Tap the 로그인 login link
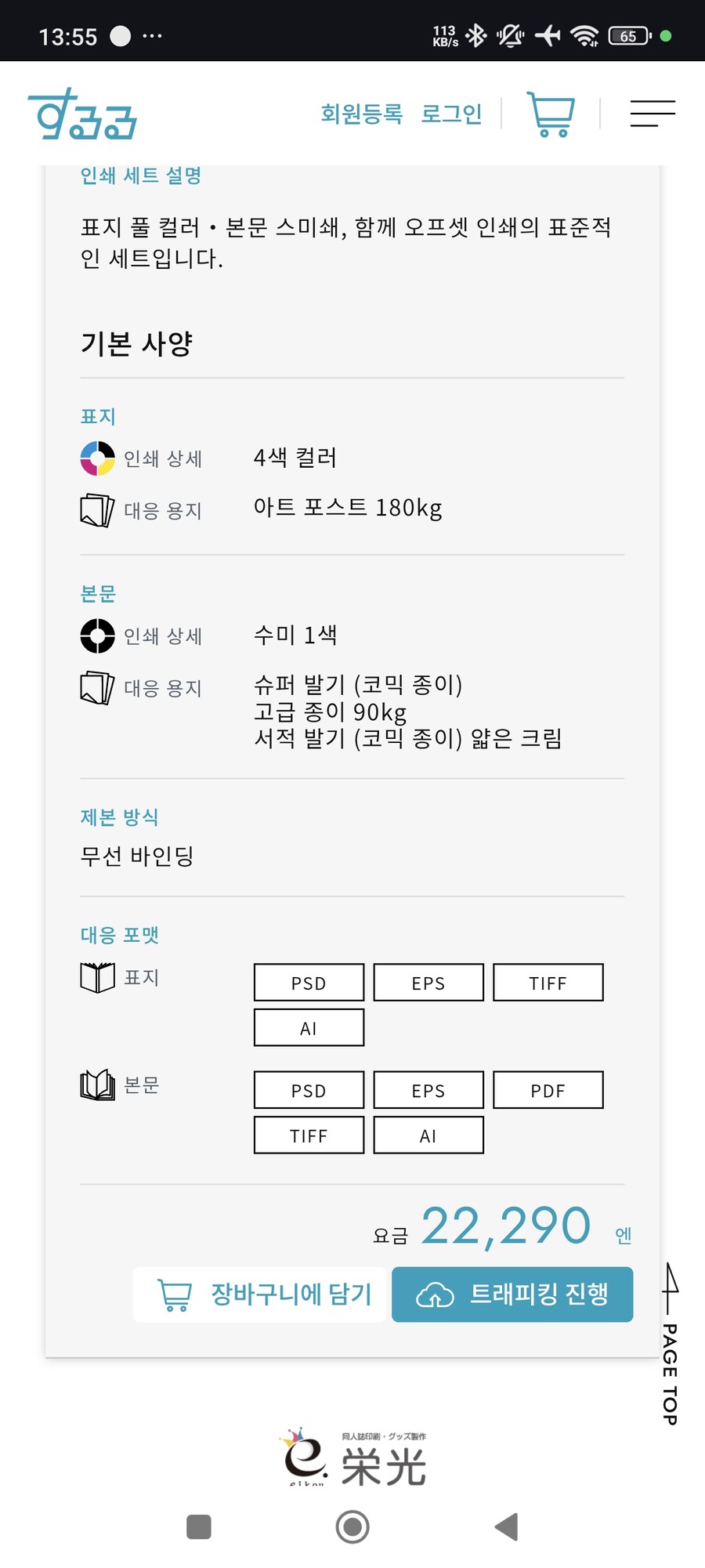The width and height of the screenshot is (705, 1568). [451, 114]
